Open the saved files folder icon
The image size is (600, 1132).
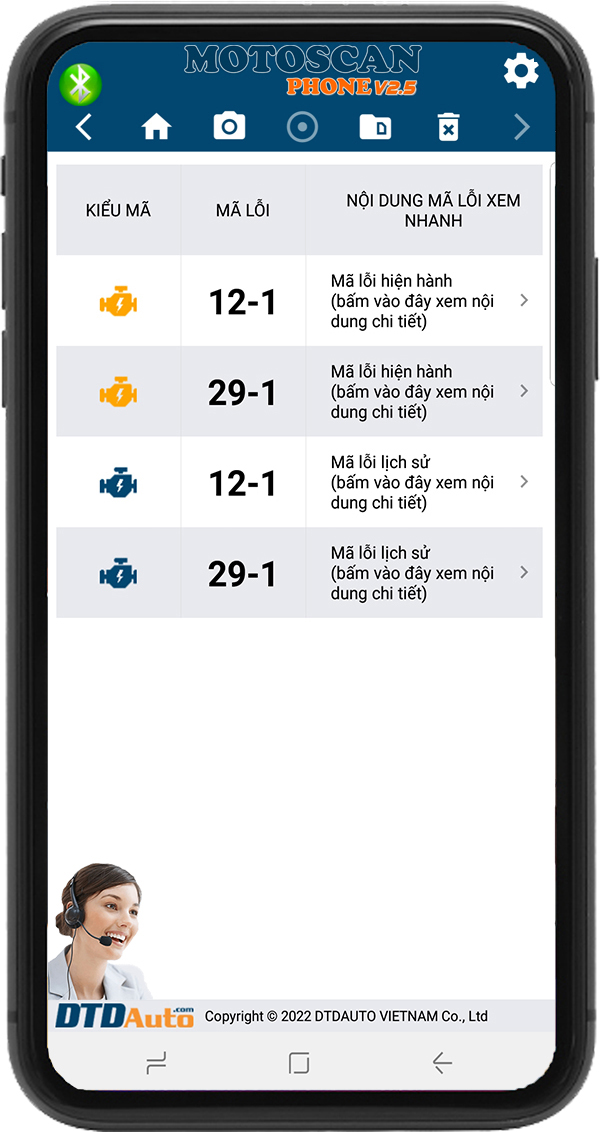375,128
